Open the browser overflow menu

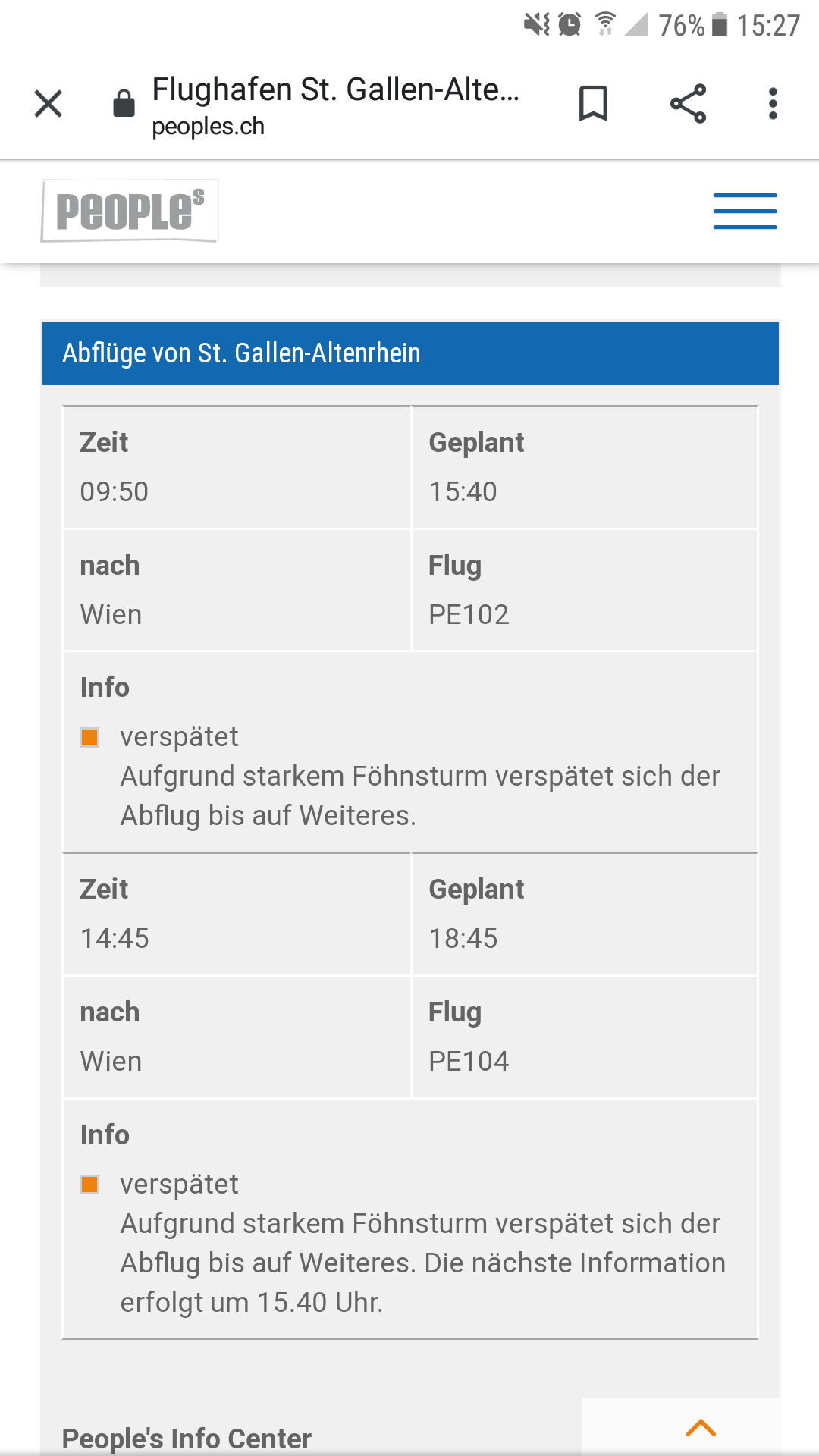click(773, 104)
